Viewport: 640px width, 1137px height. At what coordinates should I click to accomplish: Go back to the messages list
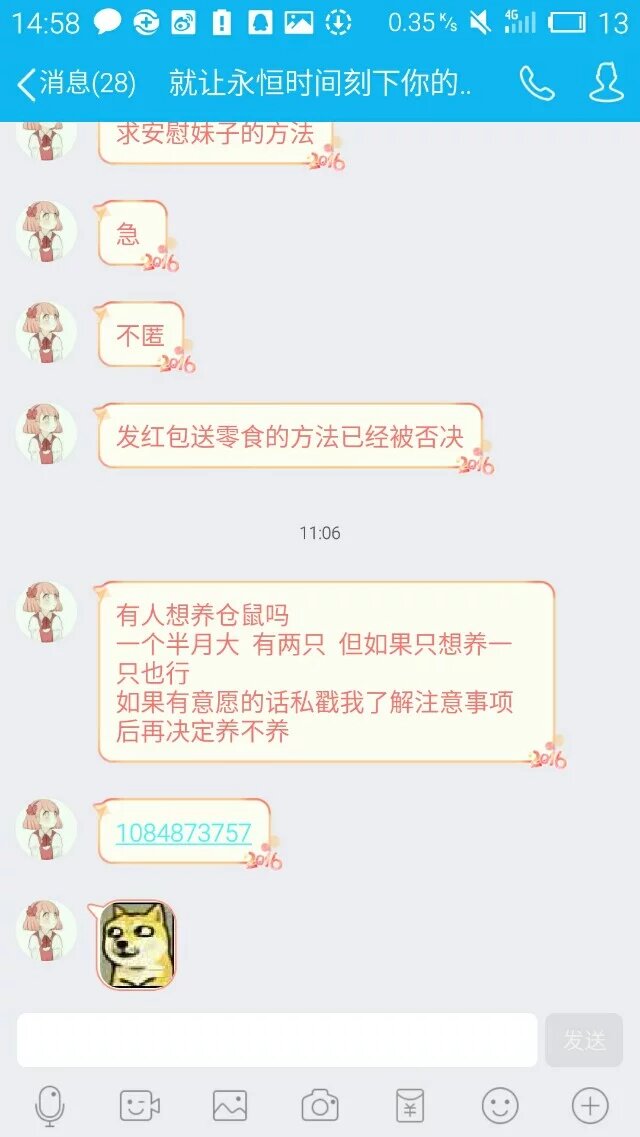click(75, 83)
